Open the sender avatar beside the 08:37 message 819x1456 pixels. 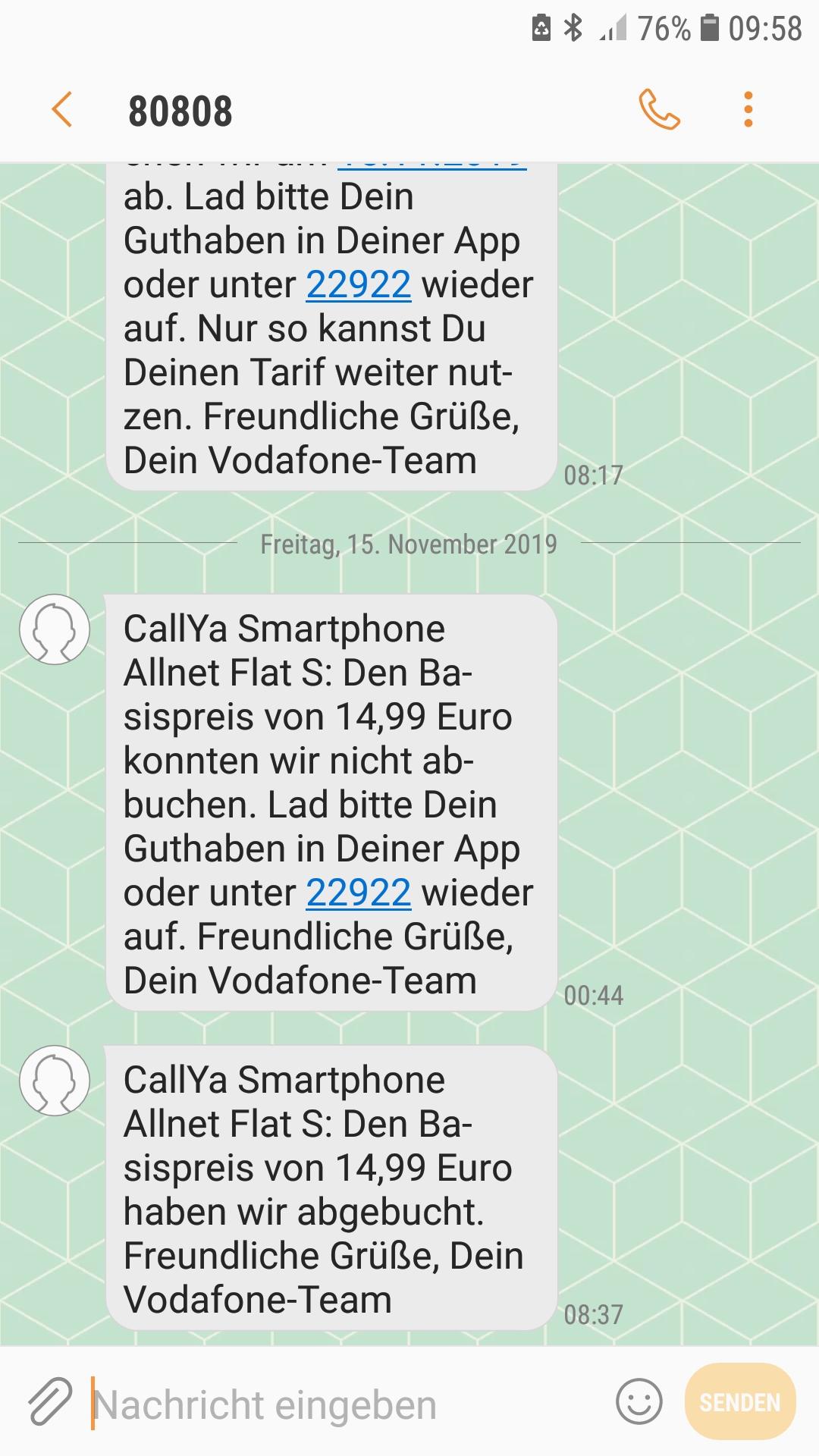point(55,1081)
